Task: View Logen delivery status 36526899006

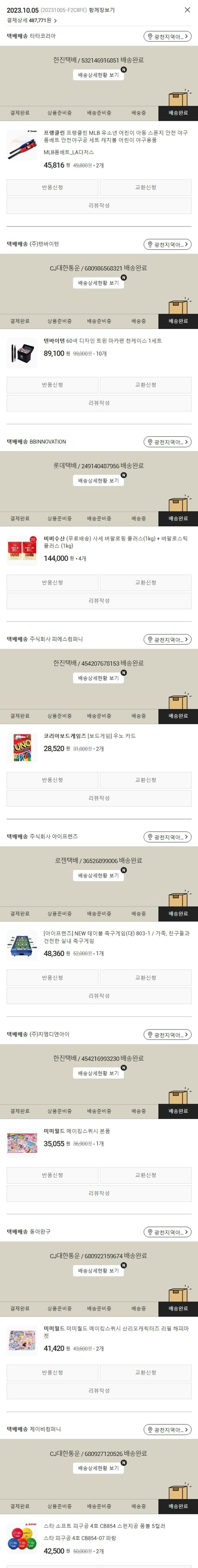Action: point(99,875)
